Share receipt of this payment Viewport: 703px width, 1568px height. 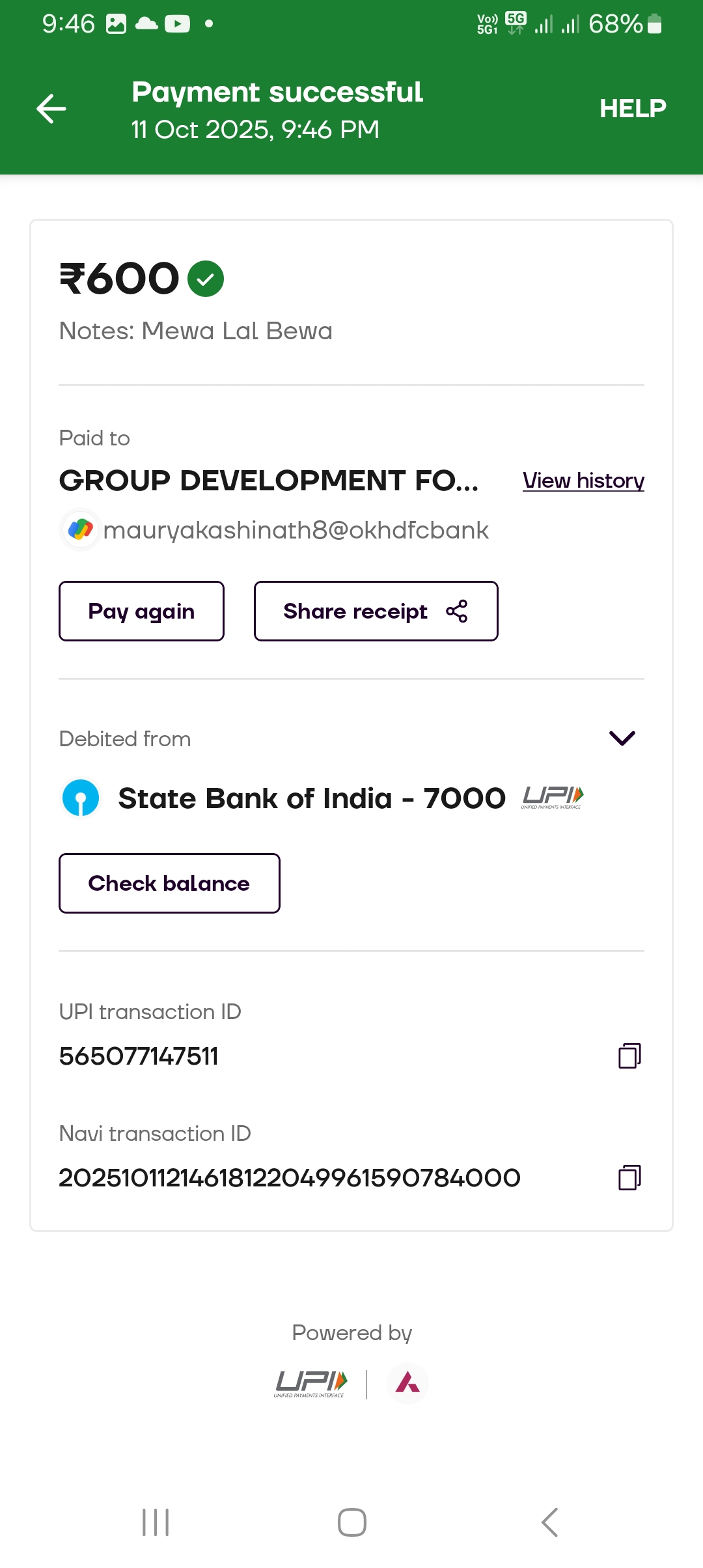point(376,611)
